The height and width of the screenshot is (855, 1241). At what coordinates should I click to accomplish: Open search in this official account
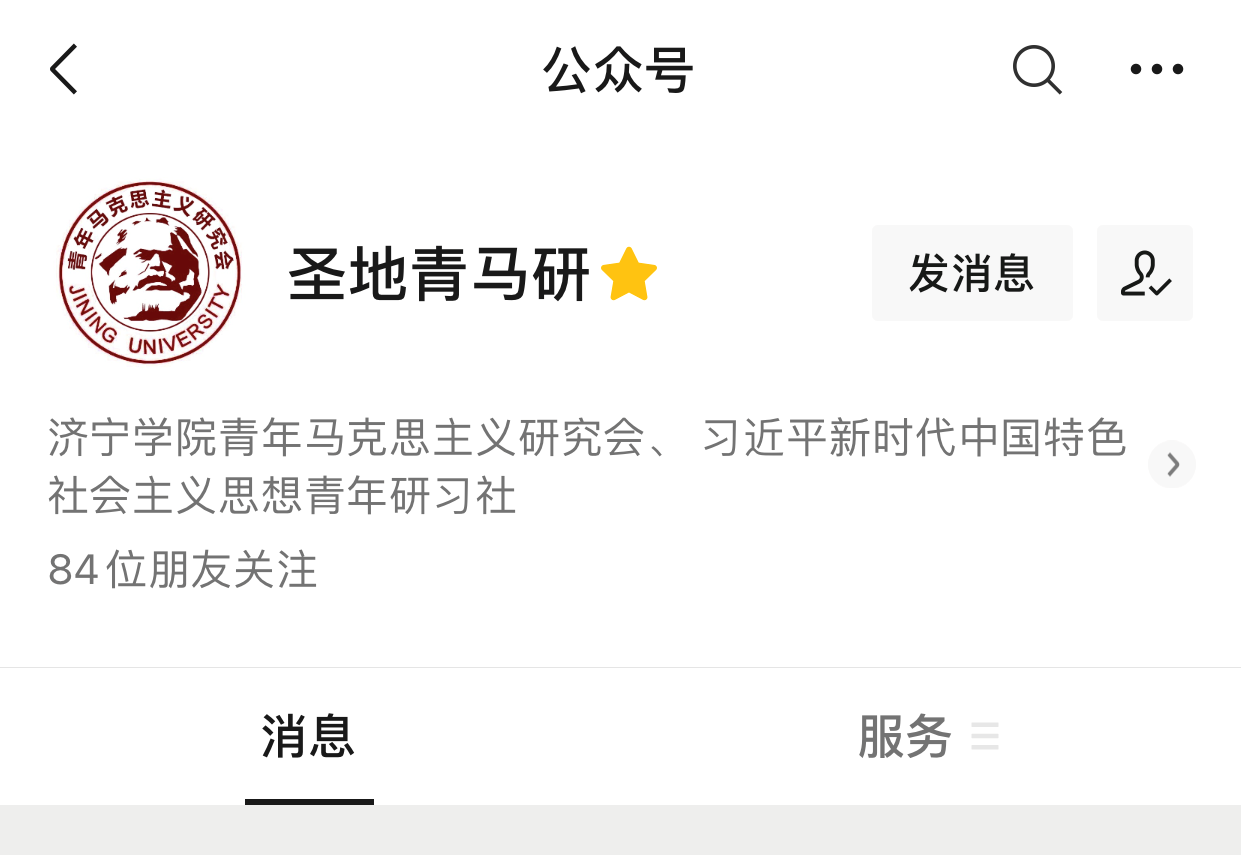(x=1036, y=69)
